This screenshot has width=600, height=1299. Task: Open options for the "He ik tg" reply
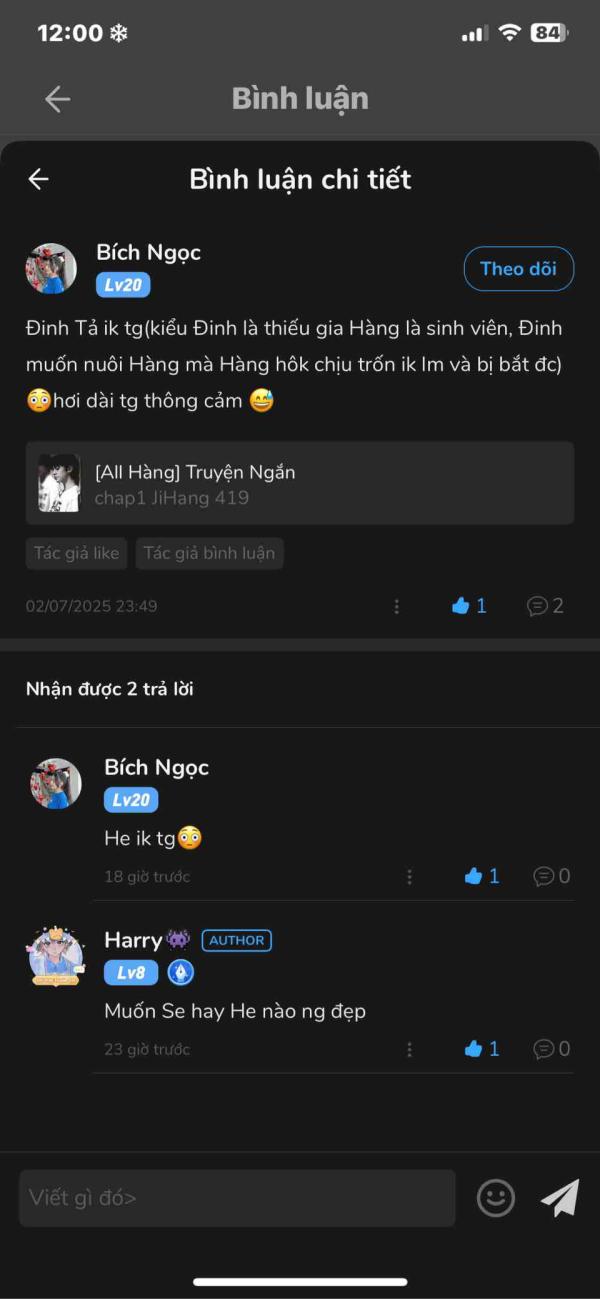point(409,877)
